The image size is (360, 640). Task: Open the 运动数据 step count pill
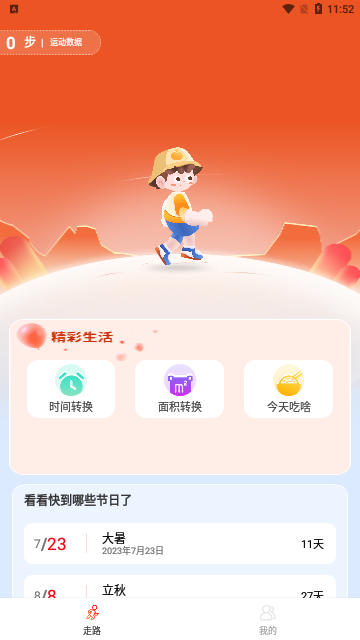point(50,42)
